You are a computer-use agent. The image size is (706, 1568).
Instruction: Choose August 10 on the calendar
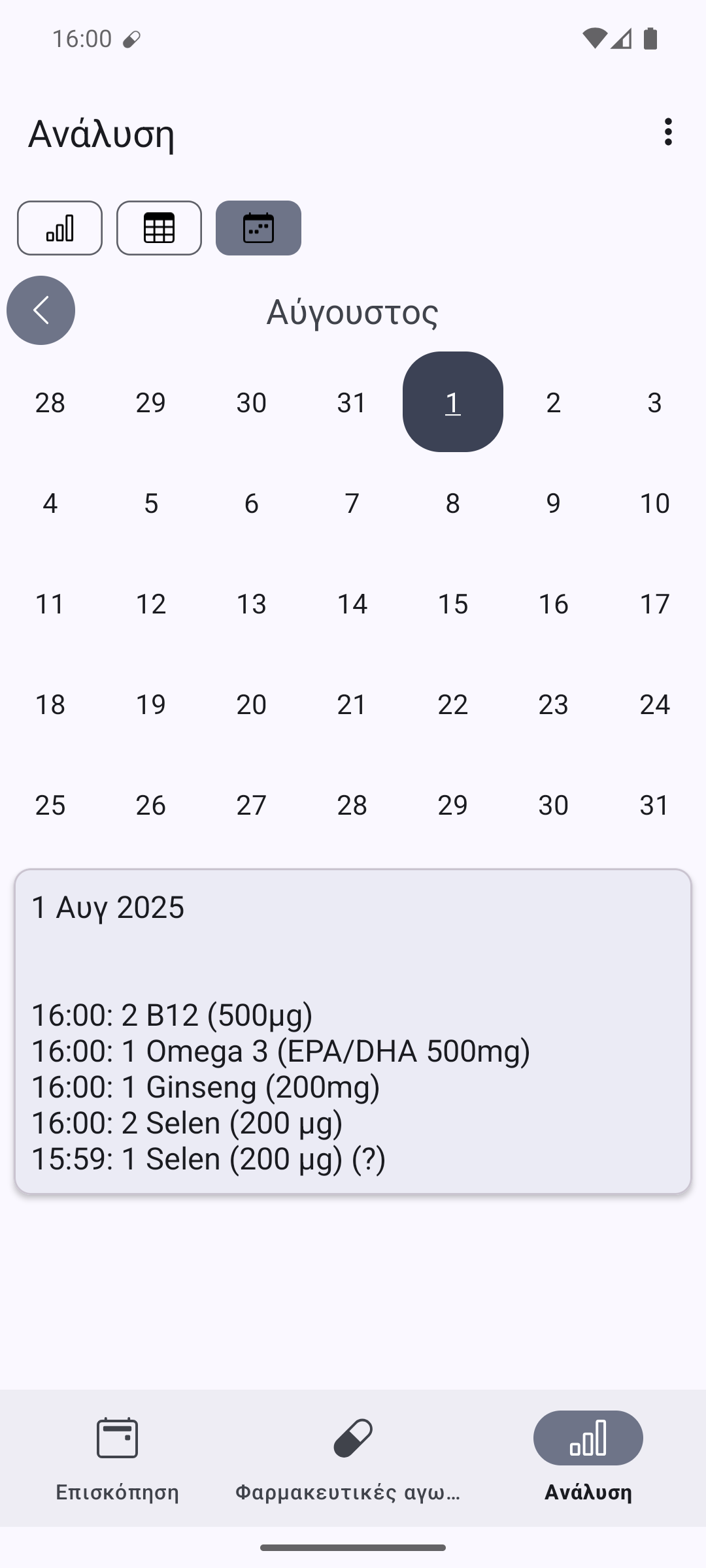654,503
